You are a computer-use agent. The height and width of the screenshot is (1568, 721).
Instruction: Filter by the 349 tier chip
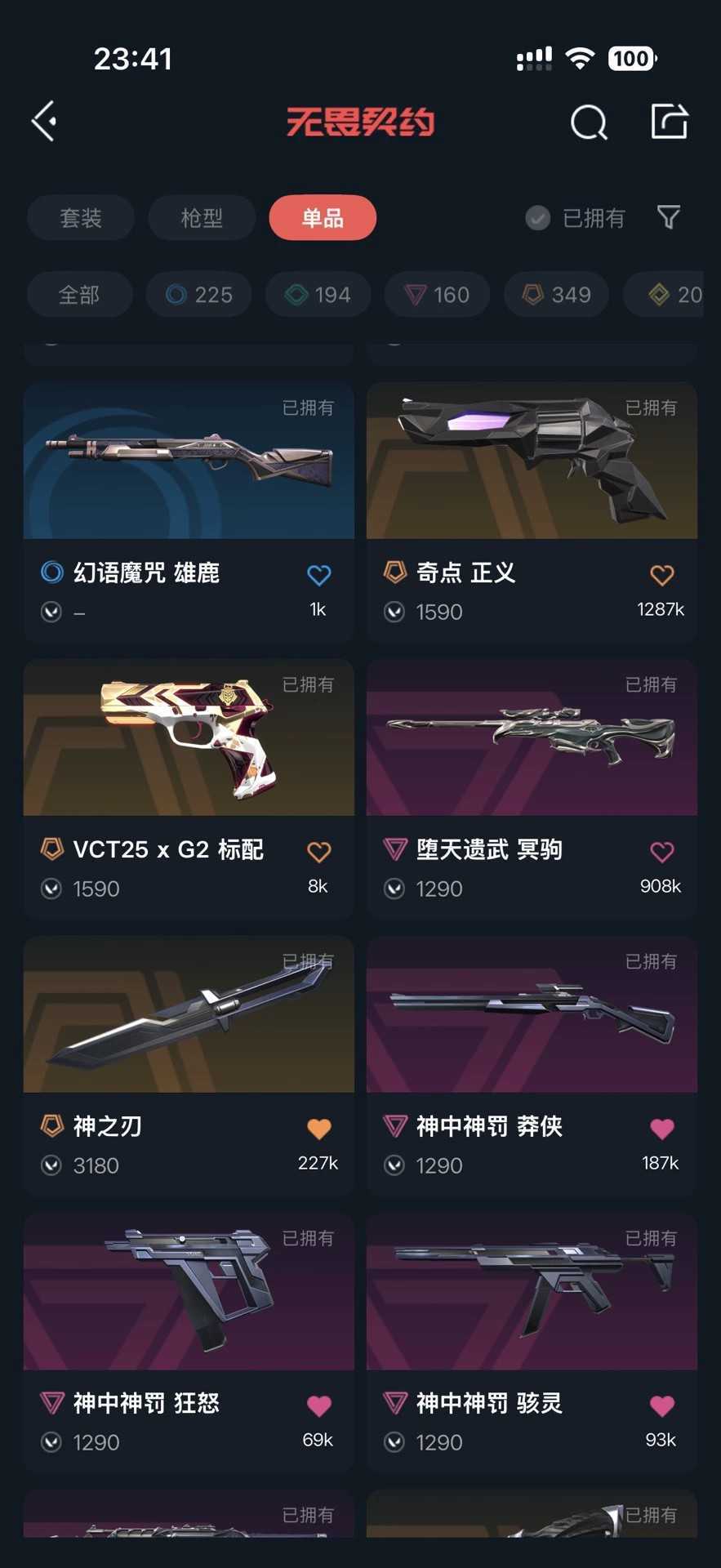tap(556, 294)
